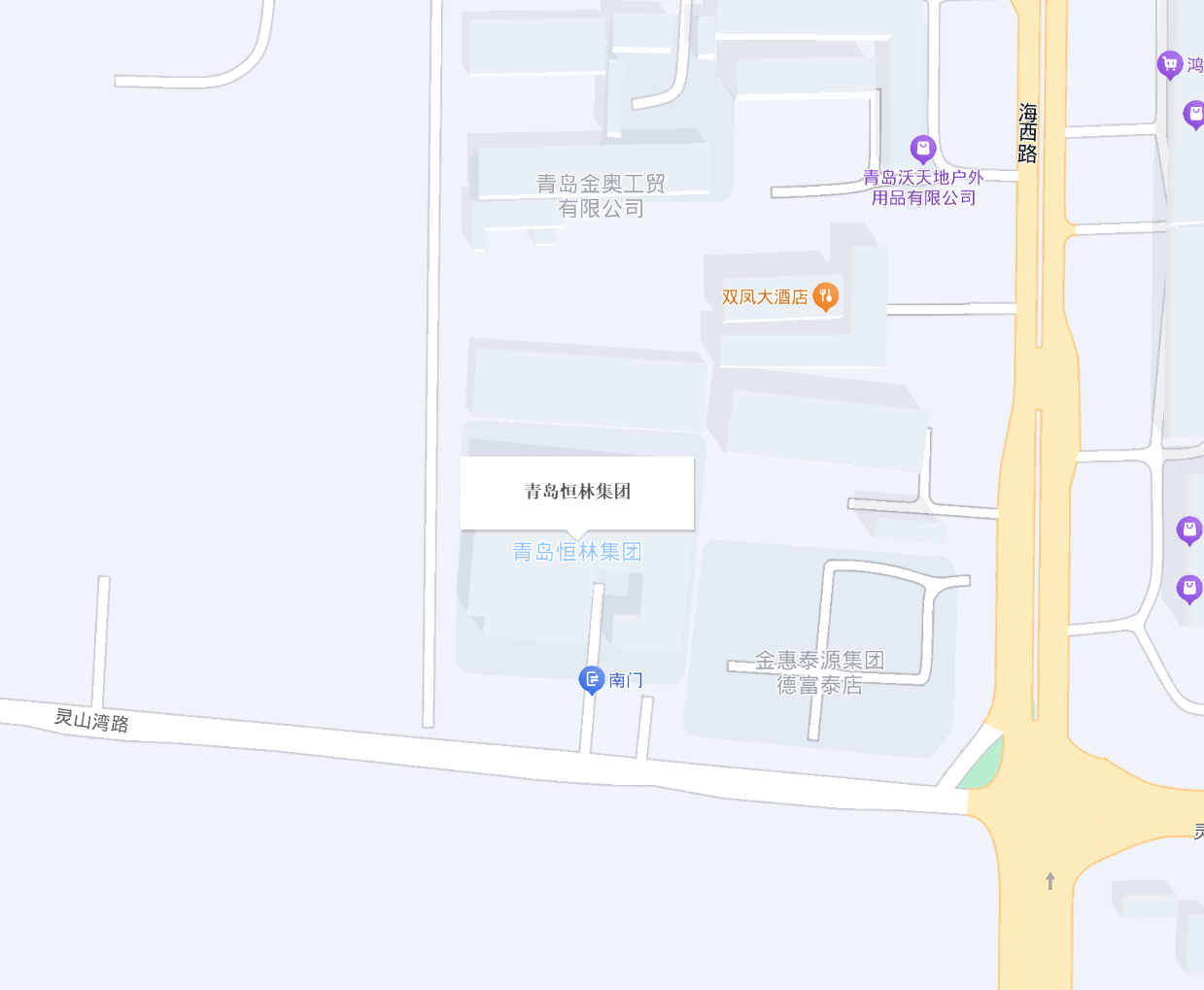Tap the 南门 entrance marker

pos(592,679)
